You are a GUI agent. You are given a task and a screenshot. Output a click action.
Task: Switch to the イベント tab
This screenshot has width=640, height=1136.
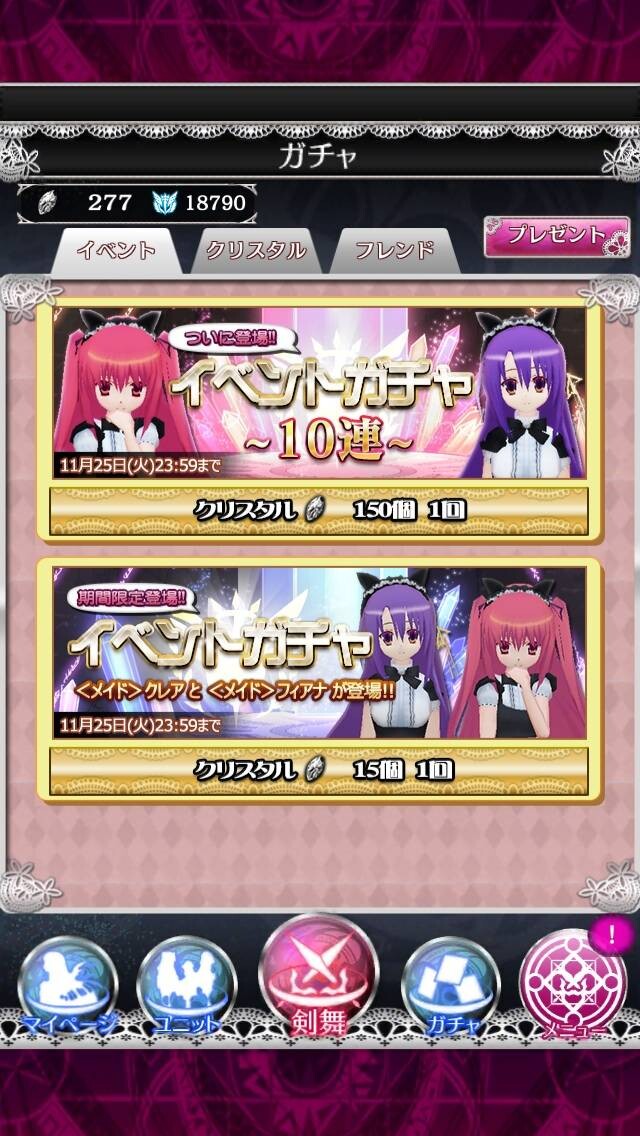(116, 251)
